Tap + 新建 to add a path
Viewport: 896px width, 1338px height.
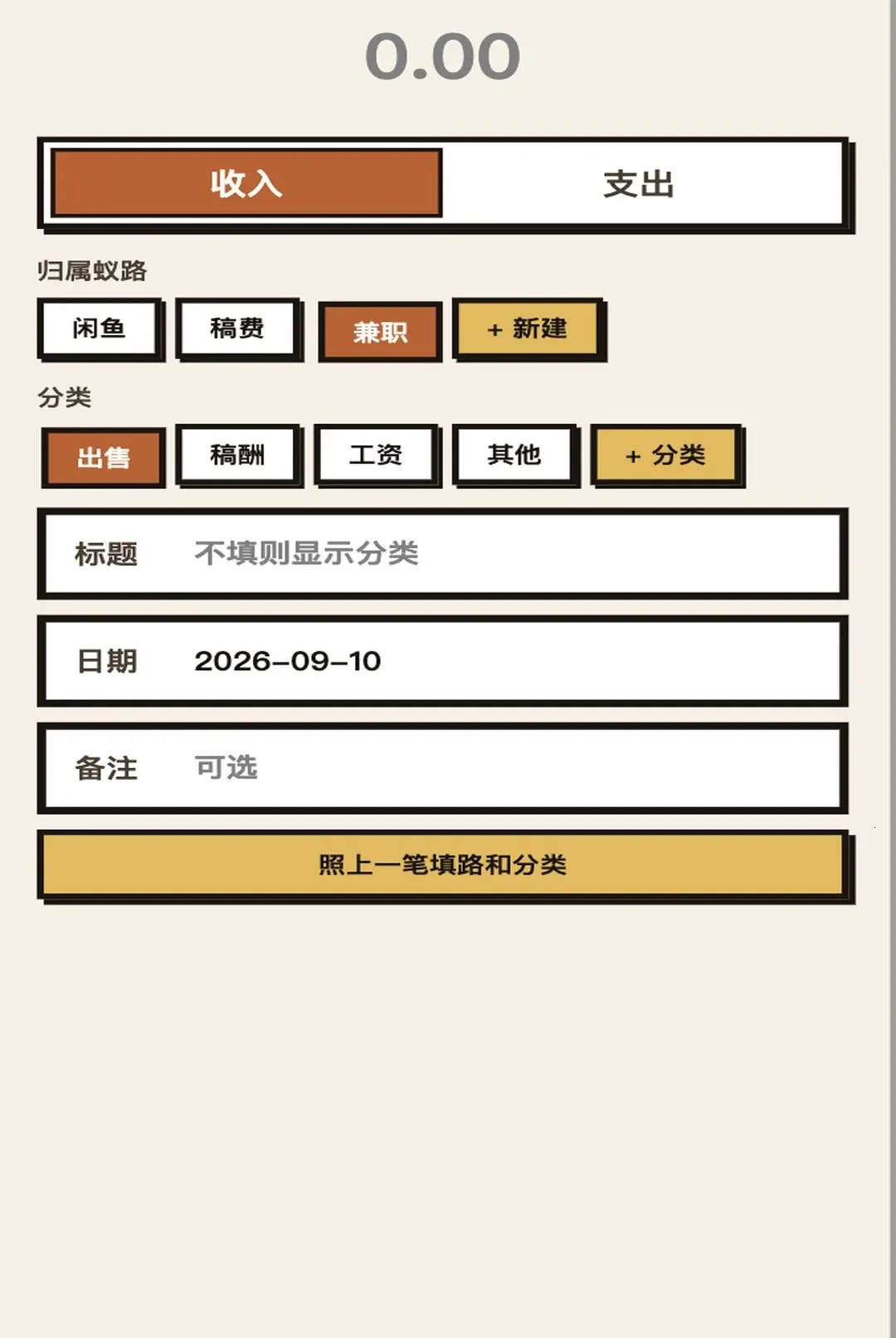(528, 328)
